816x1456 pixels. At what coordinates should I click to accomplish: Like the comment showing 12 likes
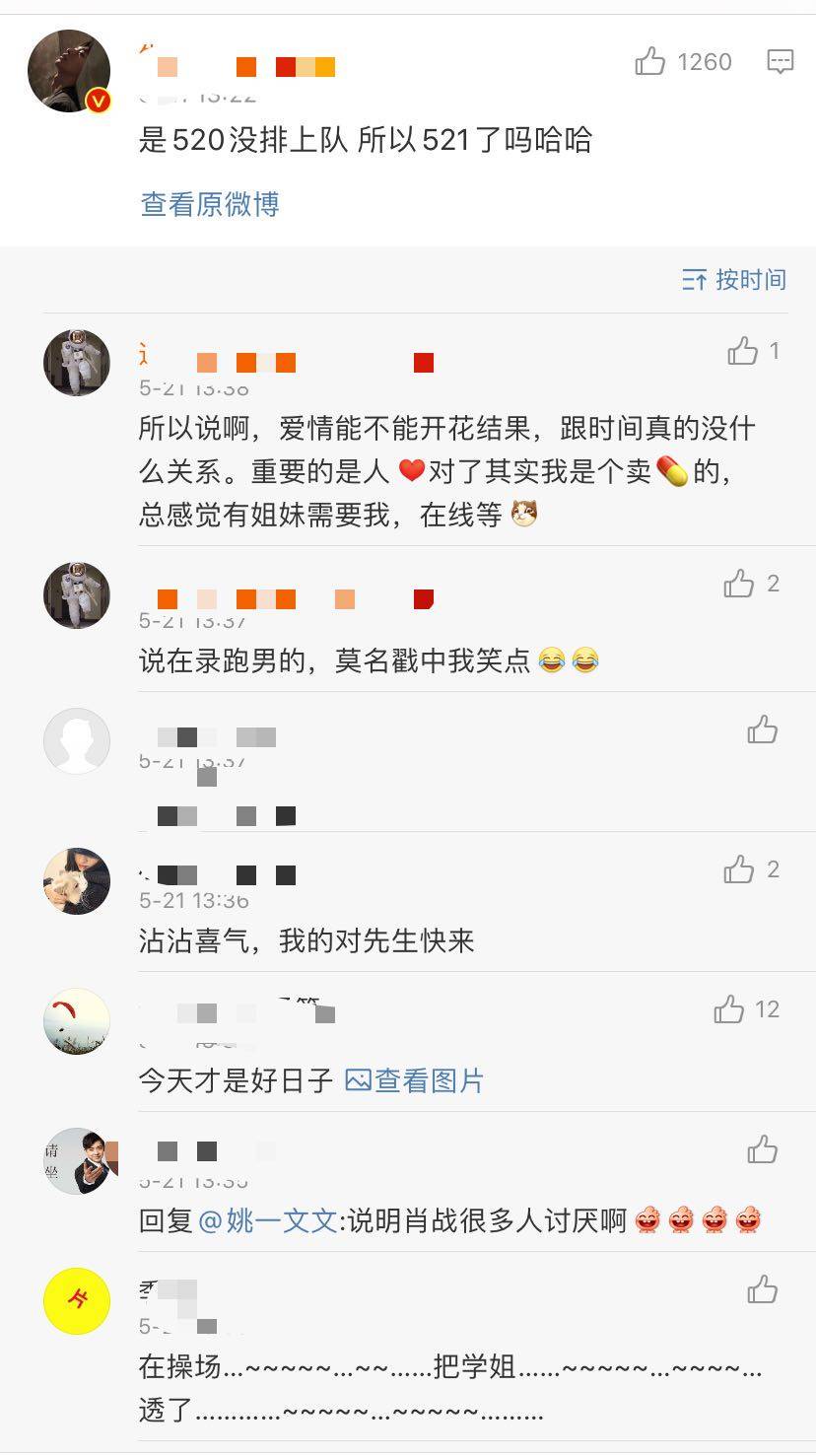coord(727,1007)
